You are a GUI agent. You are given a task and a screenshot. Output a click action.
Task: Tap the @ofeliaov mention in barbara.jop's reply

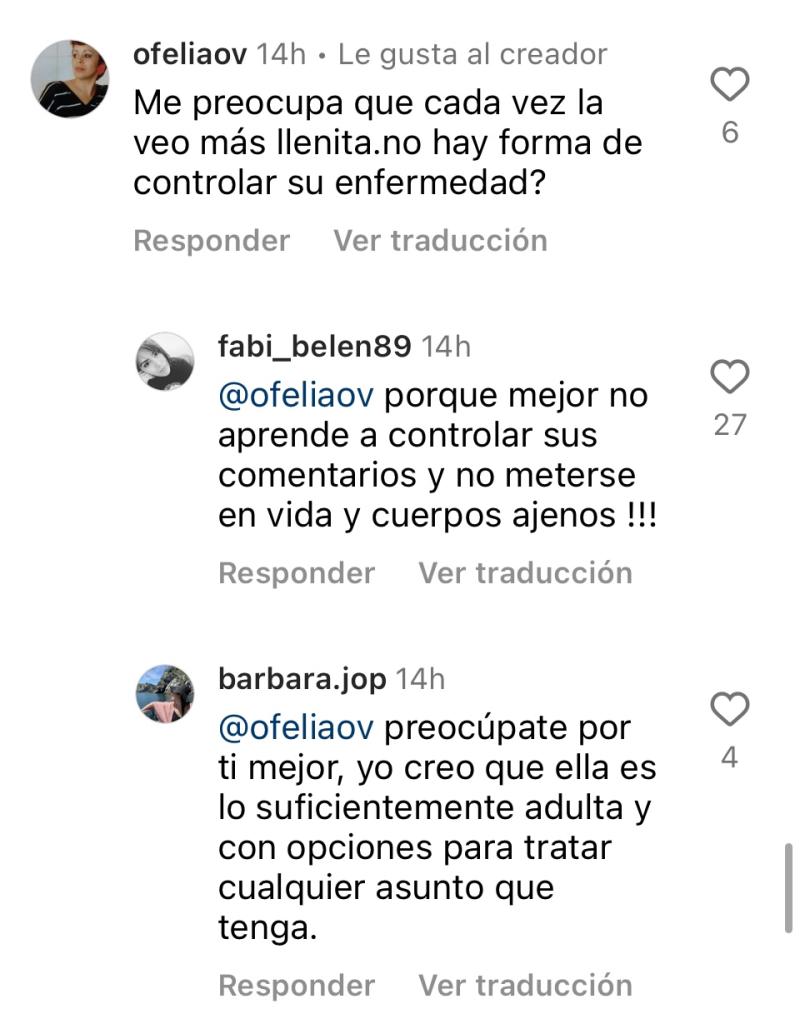point(296,728)
